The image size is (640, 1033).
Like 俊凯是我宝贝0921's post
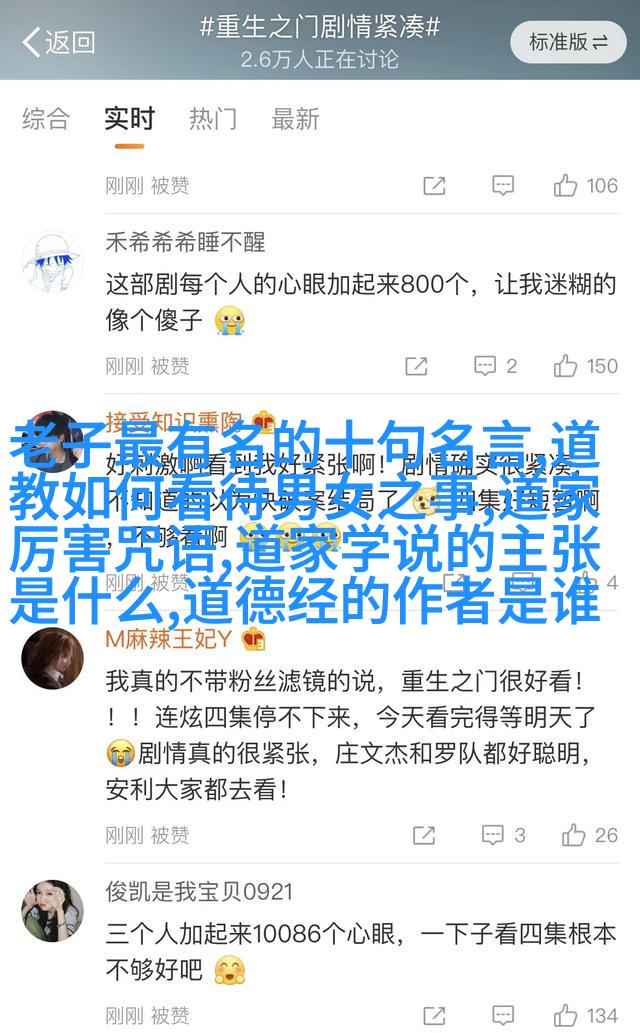[585, 1015]
